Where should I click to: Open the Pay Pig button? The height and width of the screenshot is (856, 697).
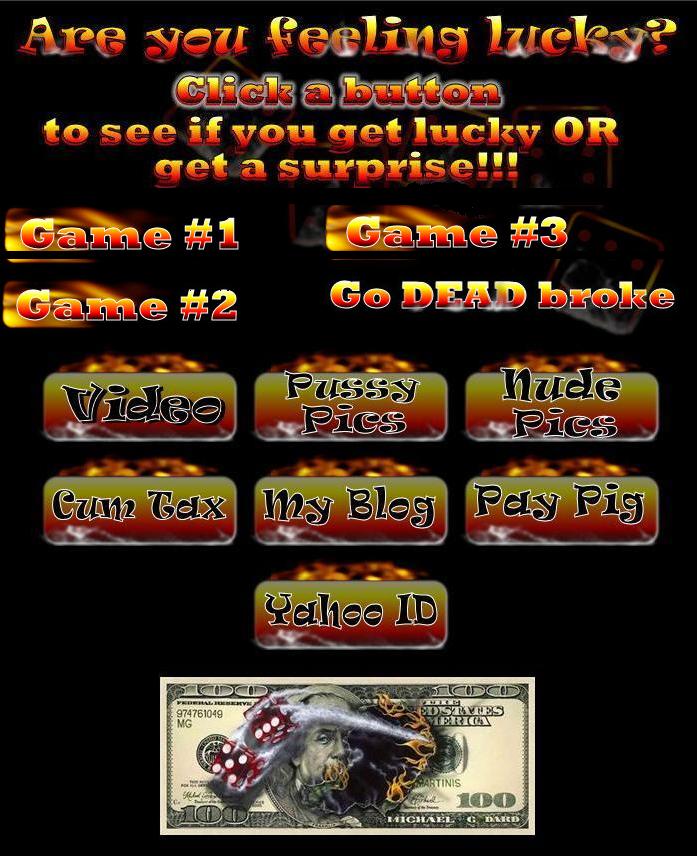pyautogui.click(x=561, y=507)
